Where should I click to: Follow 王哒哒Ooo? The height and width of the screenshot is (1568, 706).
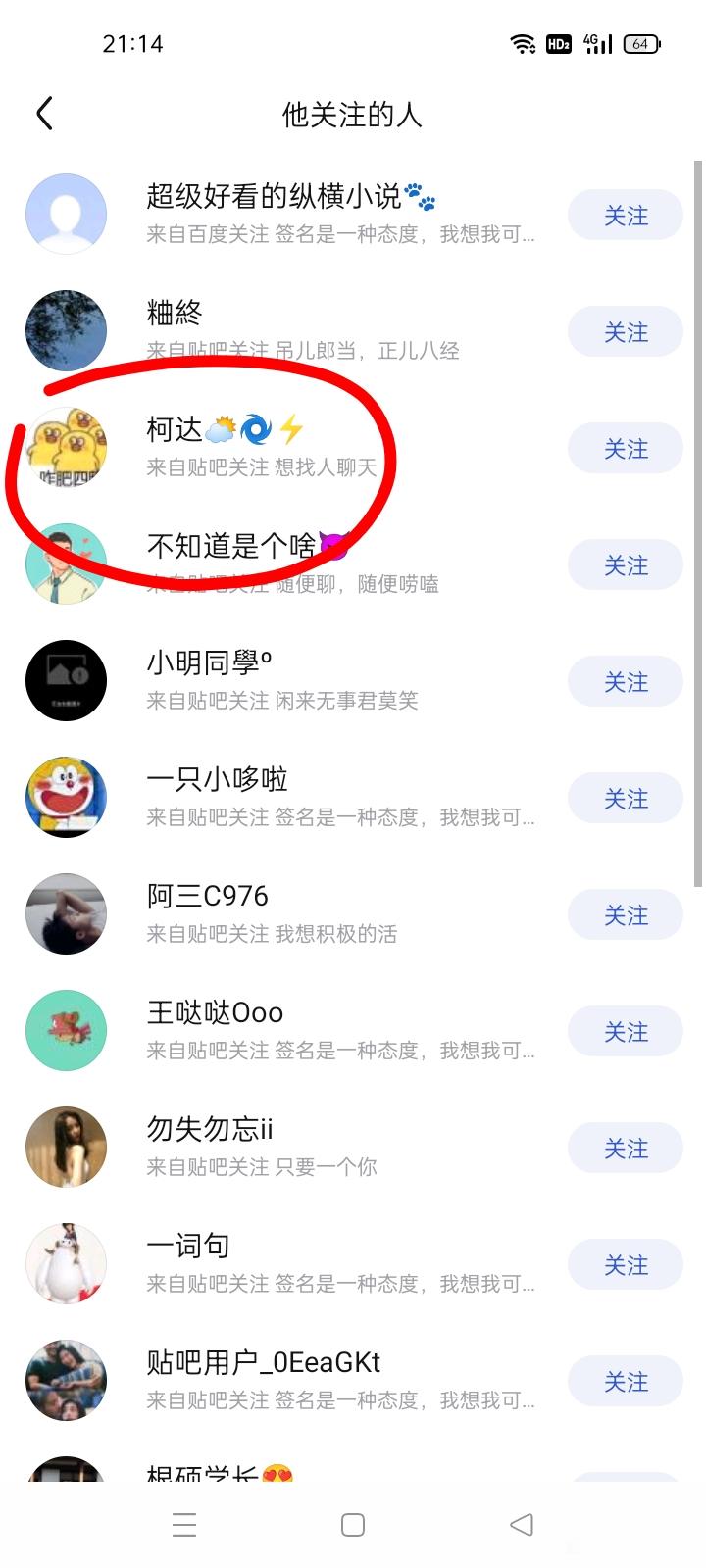tap(625, 1032)
